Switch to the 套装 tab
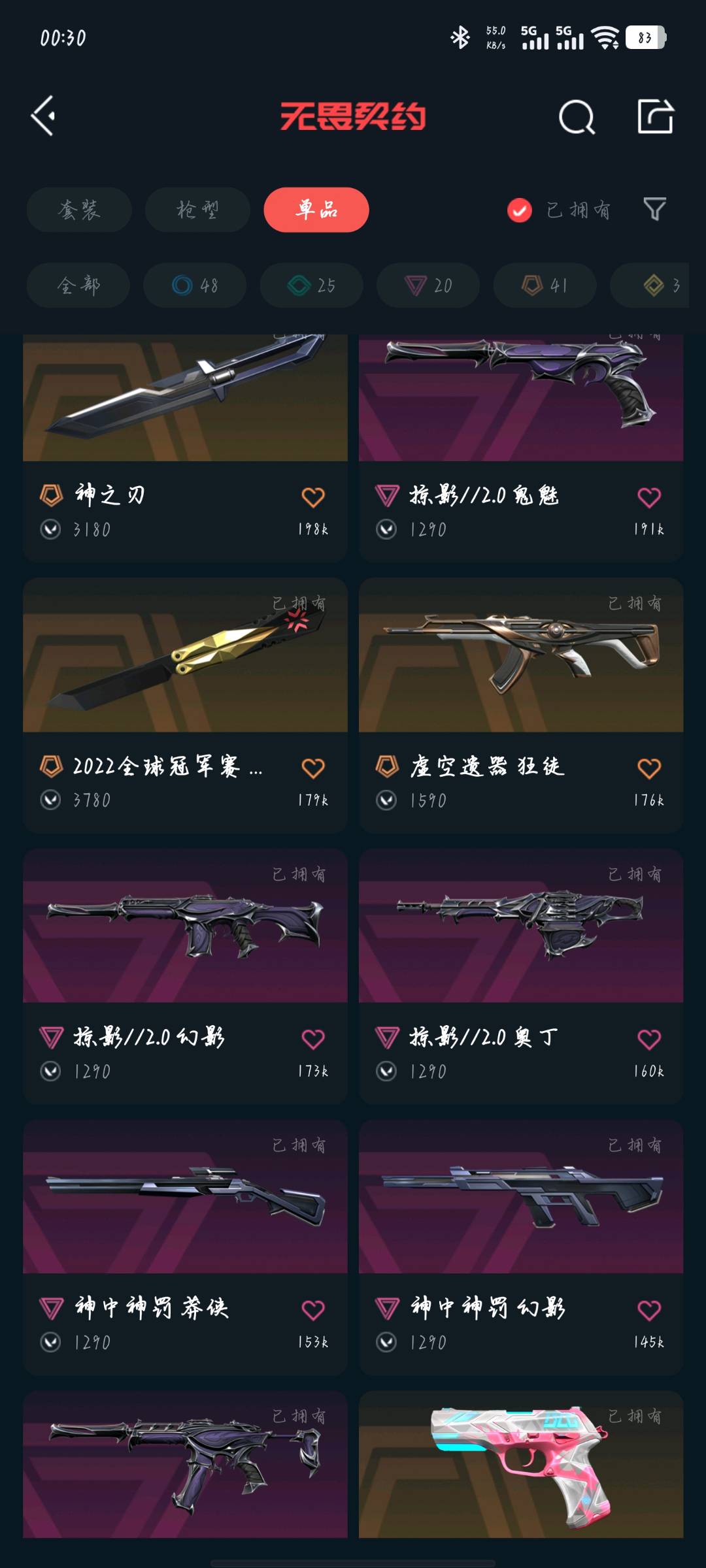Image resolution: width=706 pixels, height=1568 pixels. tap(79, 210)
